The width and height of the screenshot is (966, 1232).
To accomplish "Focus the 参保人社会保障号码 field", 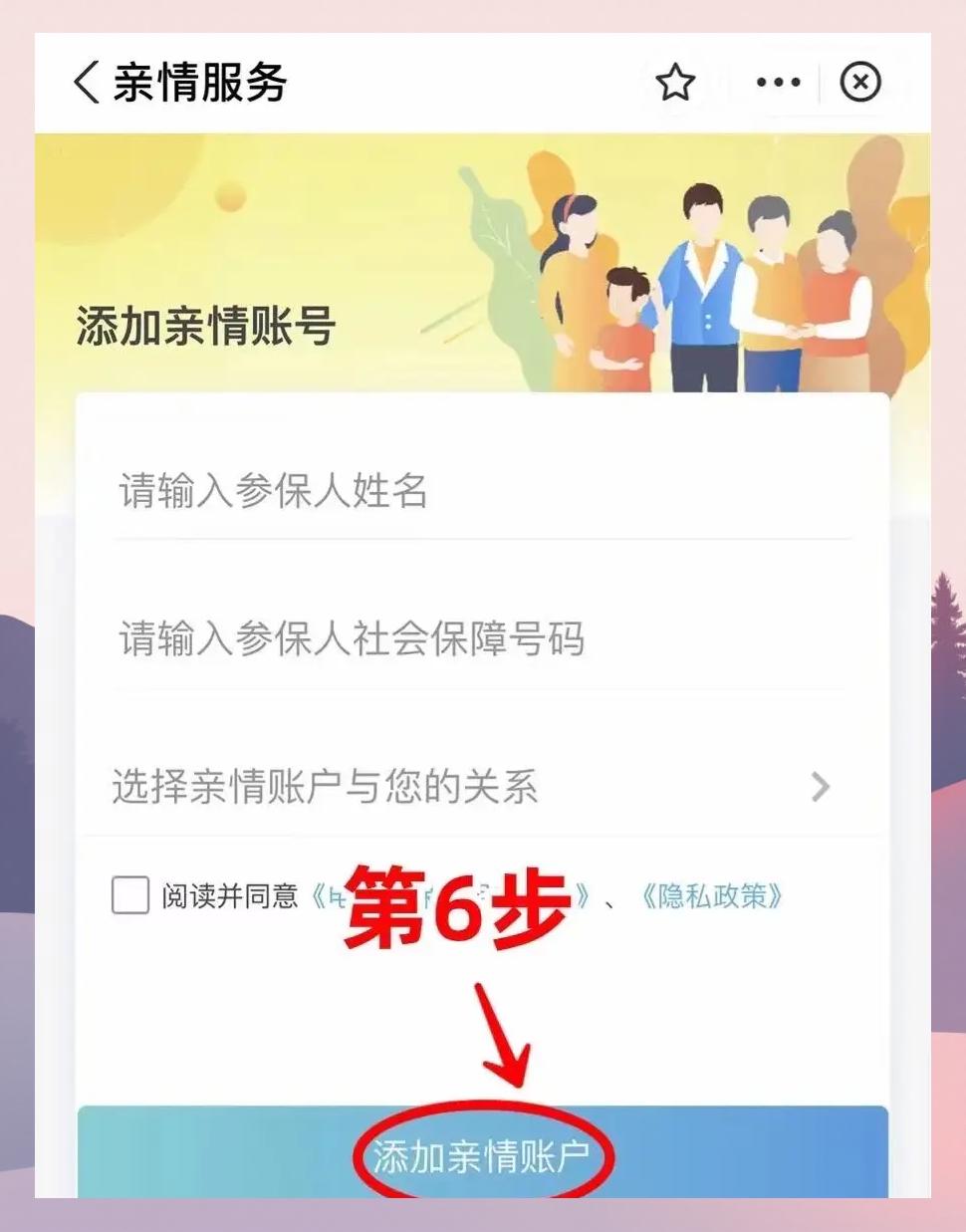I will [482, 638].
